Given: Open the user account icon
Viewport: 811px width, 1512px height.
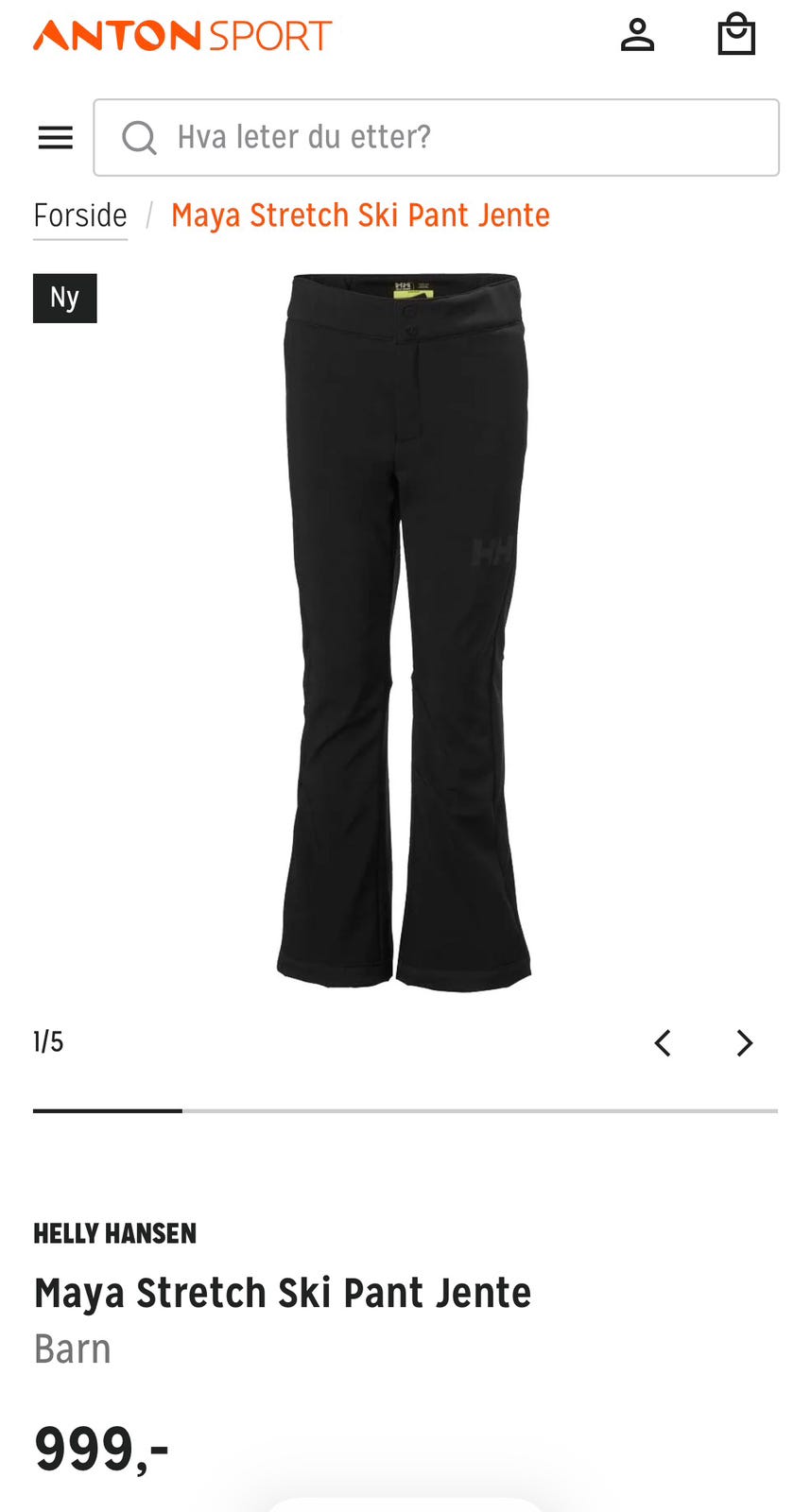Looking at the screenshot, I should [637, 36].
